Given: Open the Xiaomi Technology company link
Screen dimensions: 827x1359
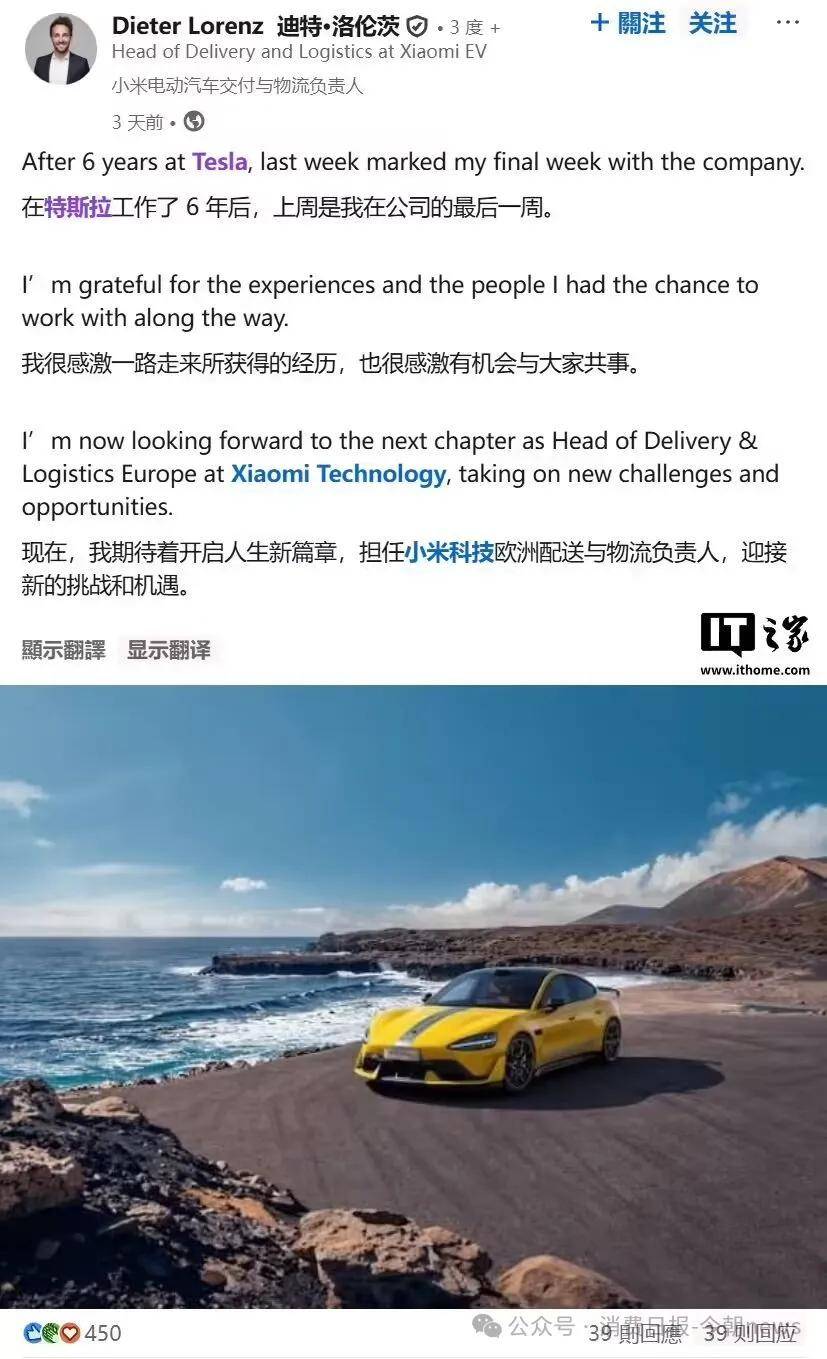Looking at the screenshot, I should [x=338, y=473].
